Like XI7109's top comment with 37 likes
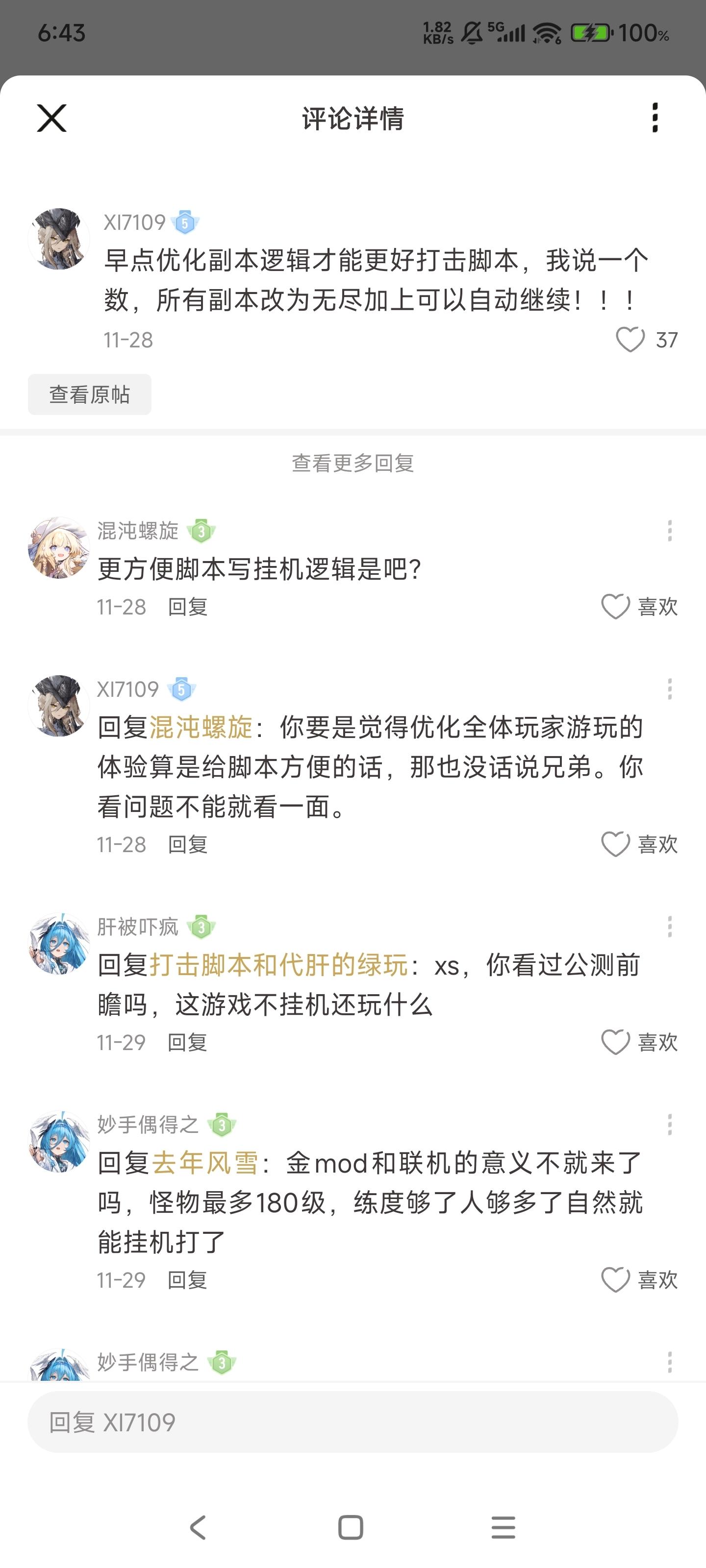Image resolution: width=706 pixels, height=1568 pixels. coord(630,340)
